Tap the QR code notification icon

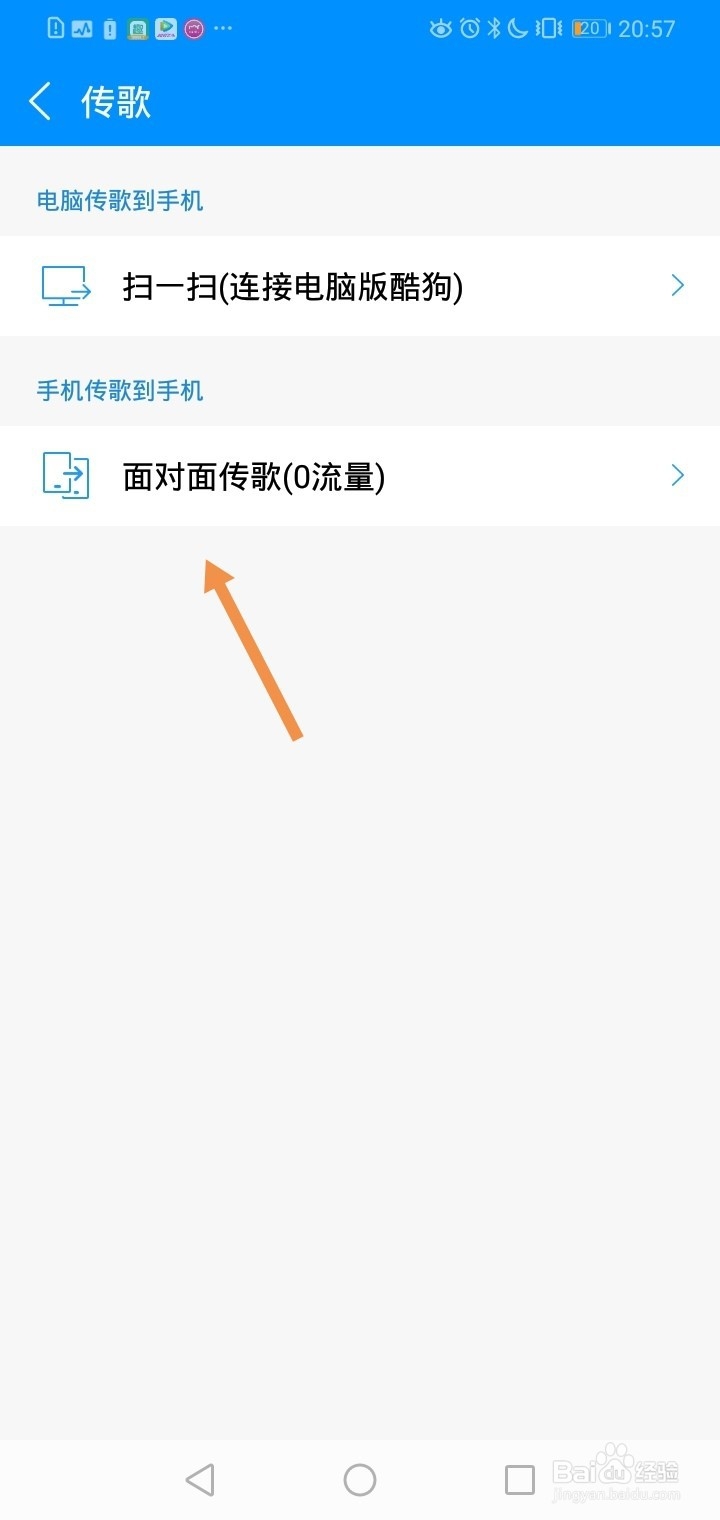(x=137, y=28)
